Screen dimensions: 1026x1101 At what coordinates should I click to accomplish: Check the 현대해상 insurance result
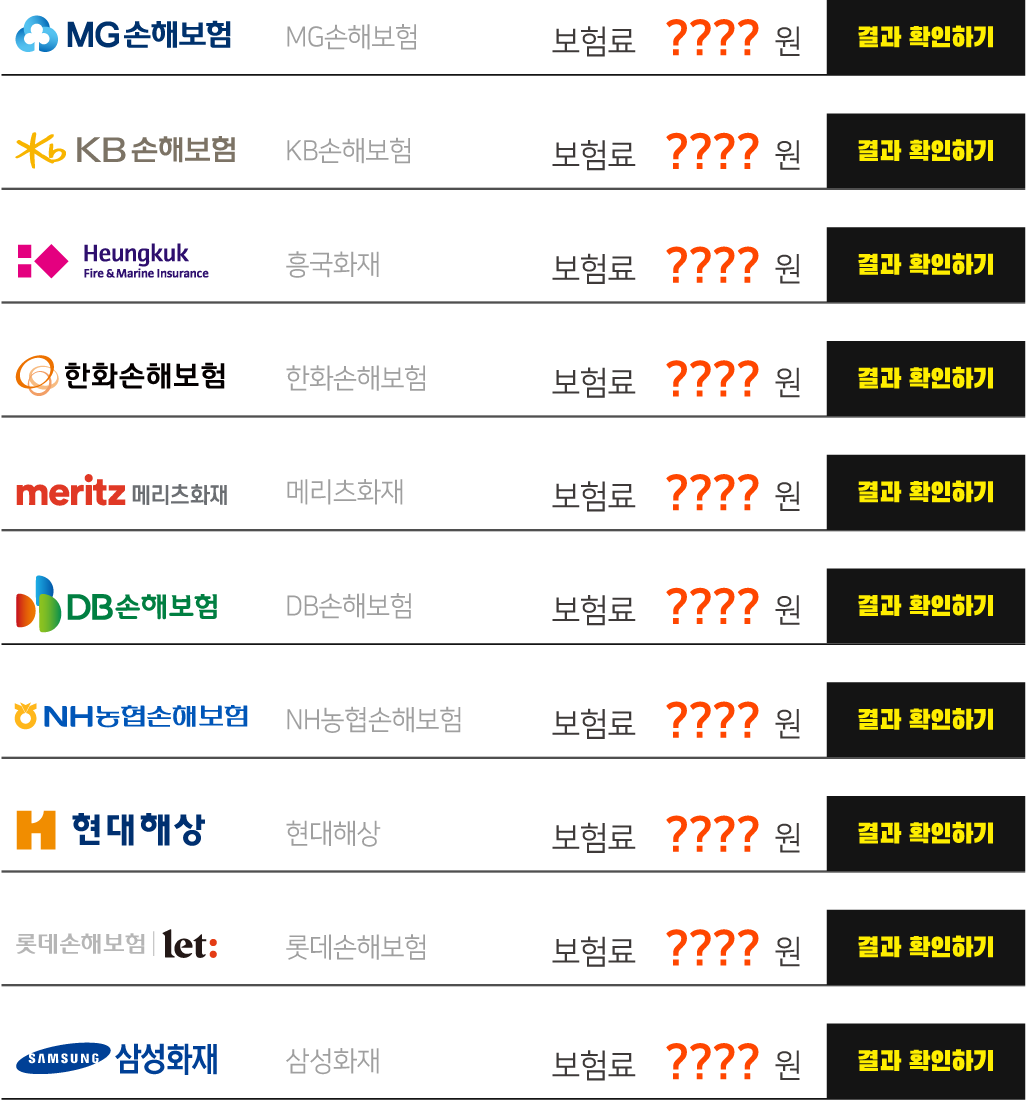[x=925, y=833]
